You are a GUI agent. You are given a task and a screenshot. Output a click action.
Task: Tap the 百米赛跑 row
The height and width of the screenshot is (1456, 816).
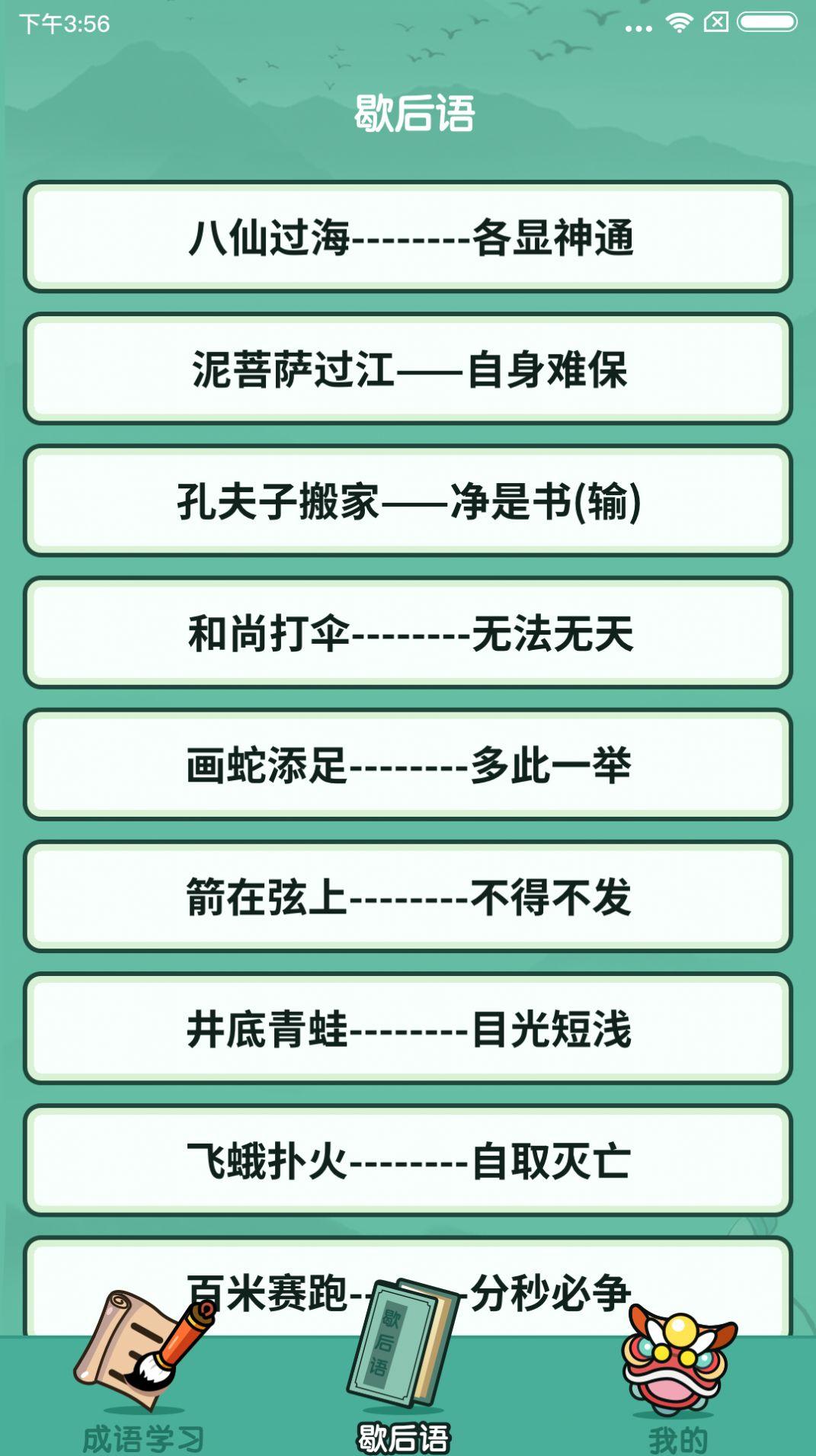pyautogui.click(x=408, y=1288)
